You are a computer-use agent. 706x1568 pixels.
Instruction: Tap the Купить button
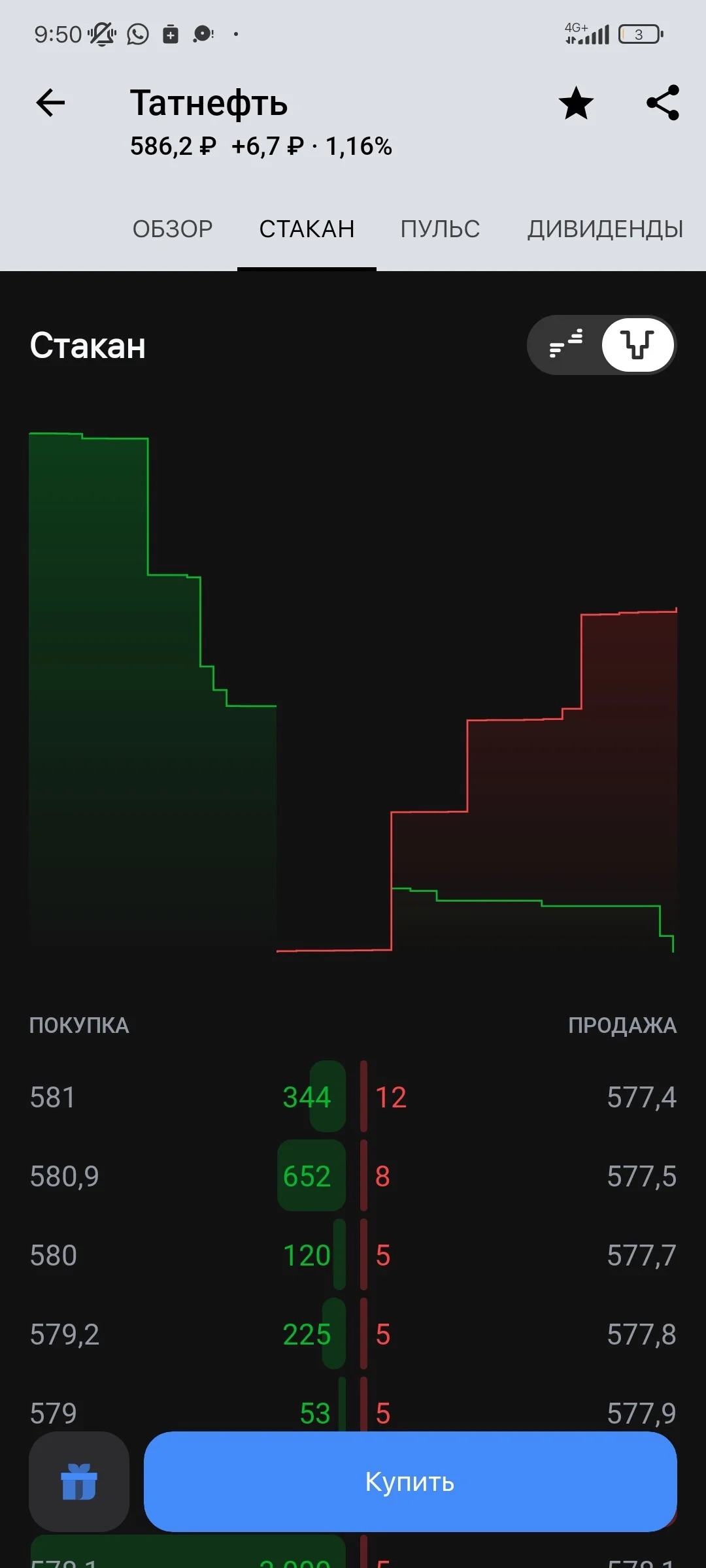[411, 1482]
